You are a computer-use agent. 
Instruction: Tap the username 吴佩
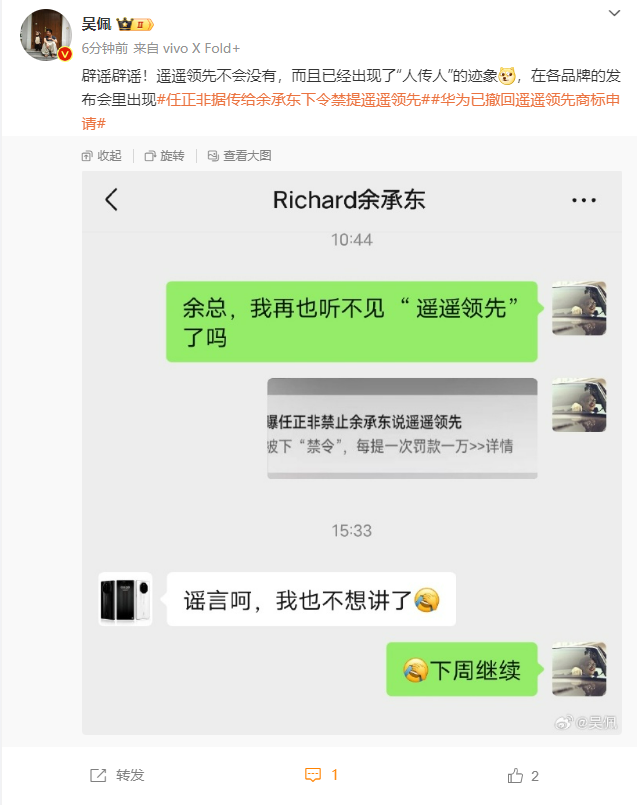click(x=97, y=24)
